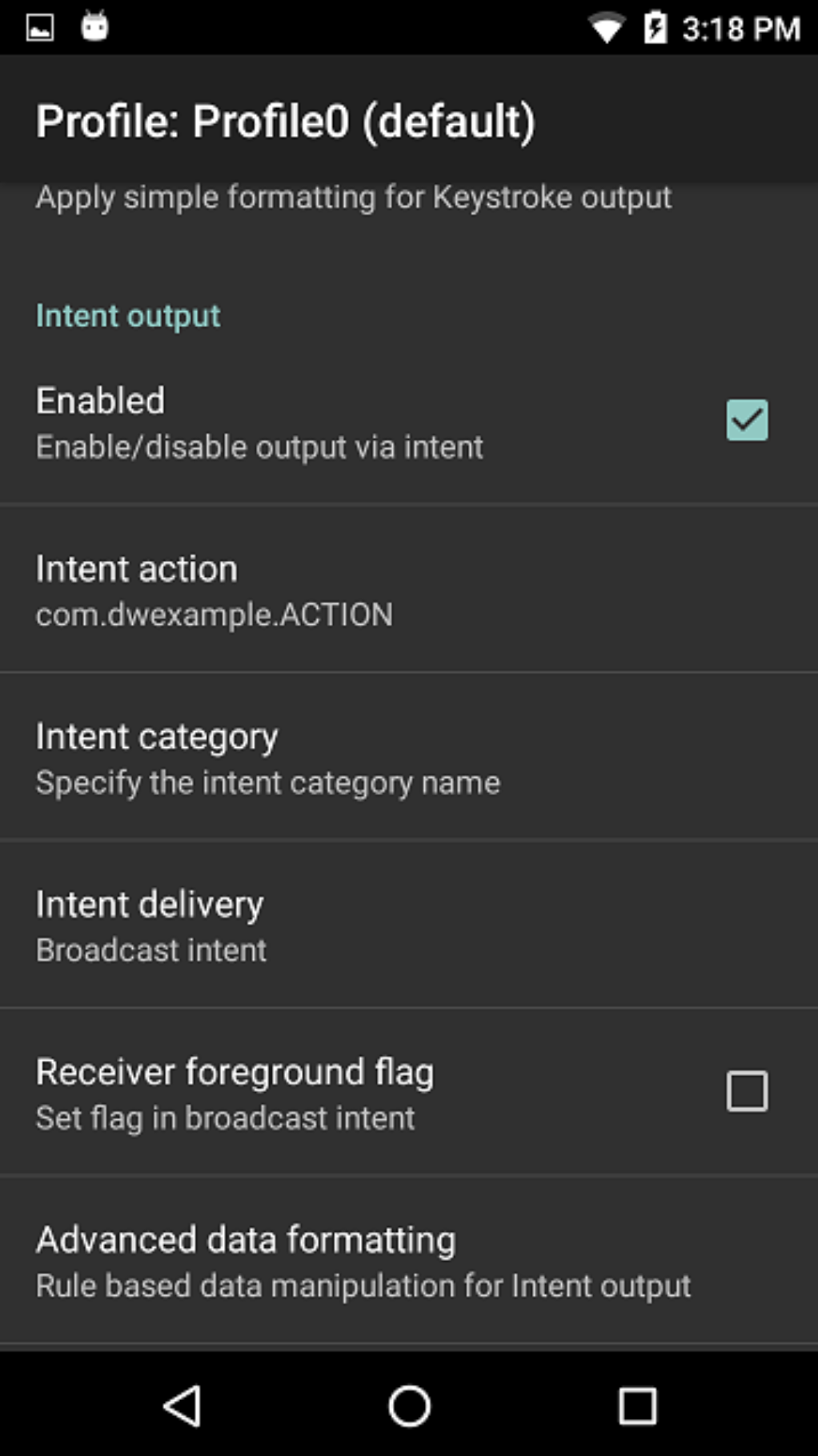Screen dimensions: 818x1456
Task: Open simple formatting for Keystroke output
Action: point(409,208)
